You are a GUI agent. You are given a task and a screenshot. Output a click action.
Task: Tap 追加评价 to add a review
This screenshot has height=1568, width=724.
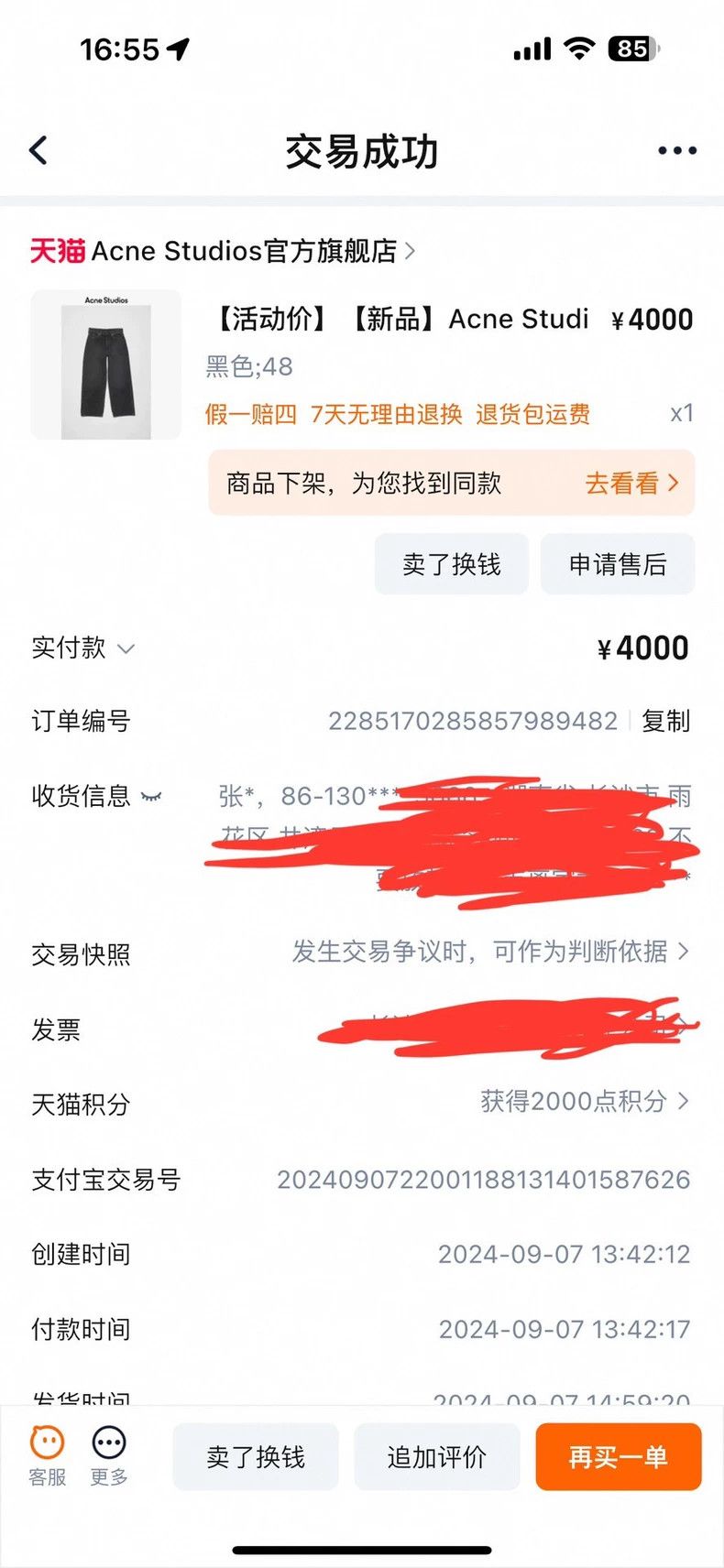(437, 1456)
